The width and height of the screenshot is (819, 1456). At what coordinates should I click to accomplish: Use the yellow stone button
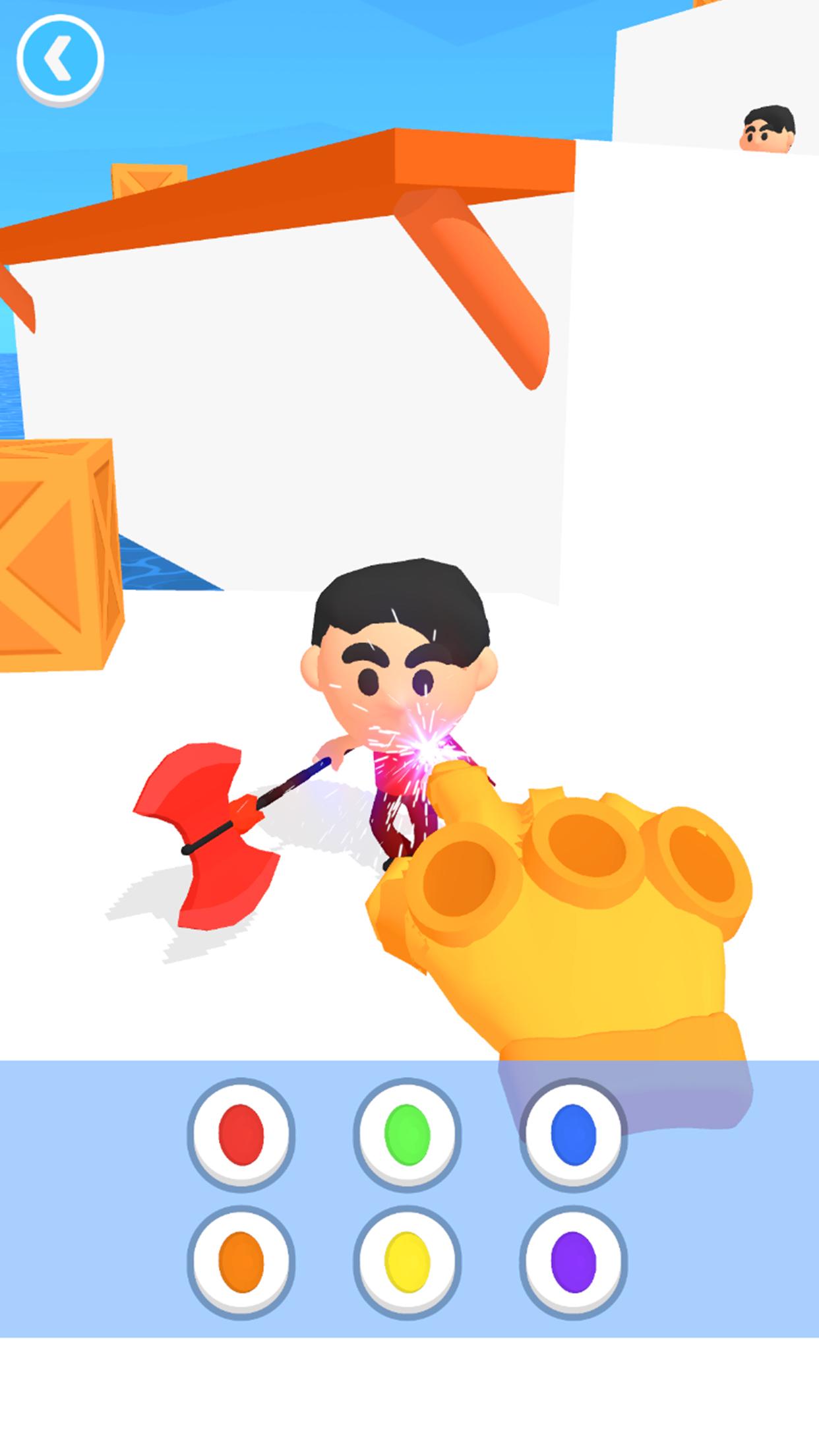pos(408,1261)
